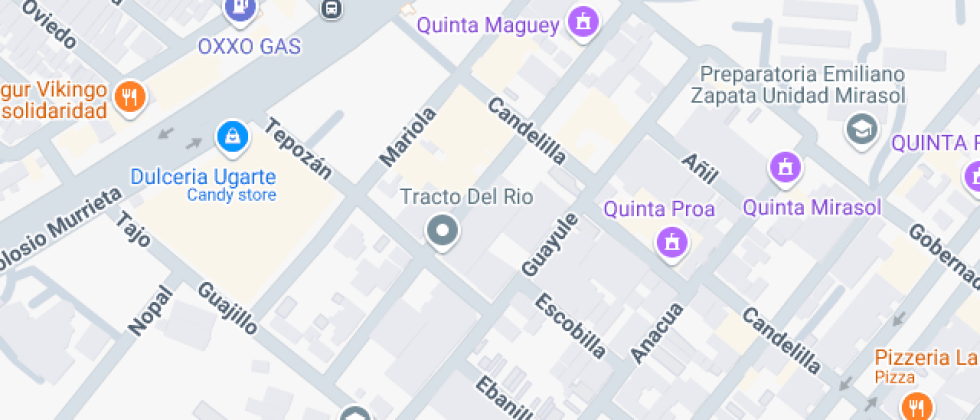Open the OXXO GAS station marker
The width and height of the screenshot is (980, 420).
(x=240, y=11)
